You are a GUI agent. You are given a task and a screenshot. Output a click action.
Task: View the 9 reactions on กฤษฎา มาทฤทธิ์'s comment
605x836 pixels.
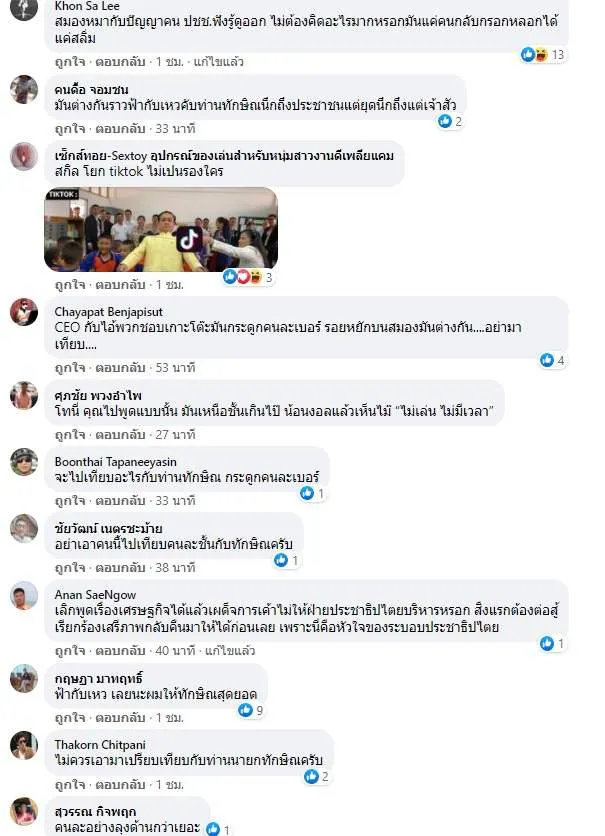point(252,710)
